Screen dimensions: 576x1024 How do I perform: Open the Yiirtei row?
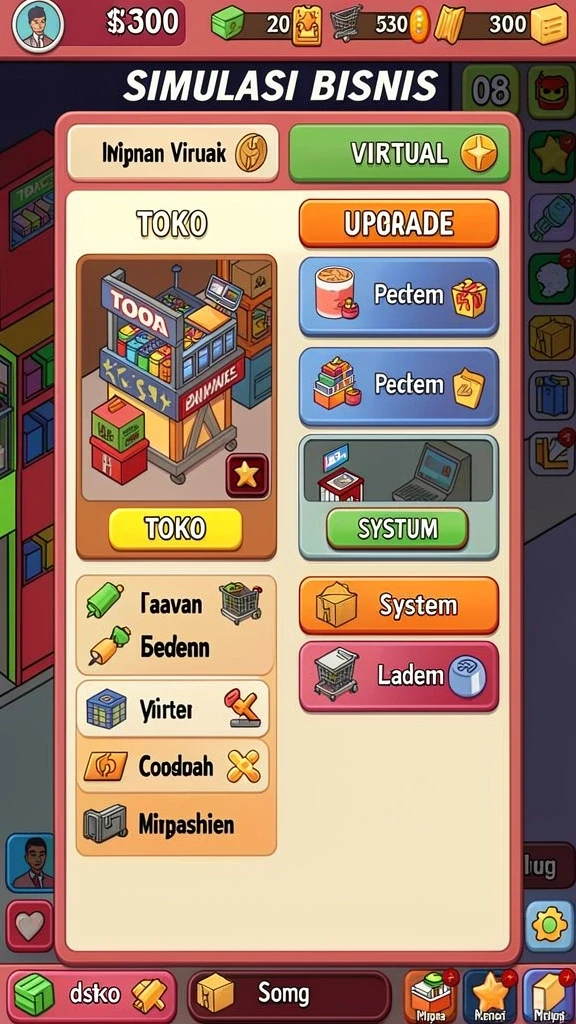173,709
